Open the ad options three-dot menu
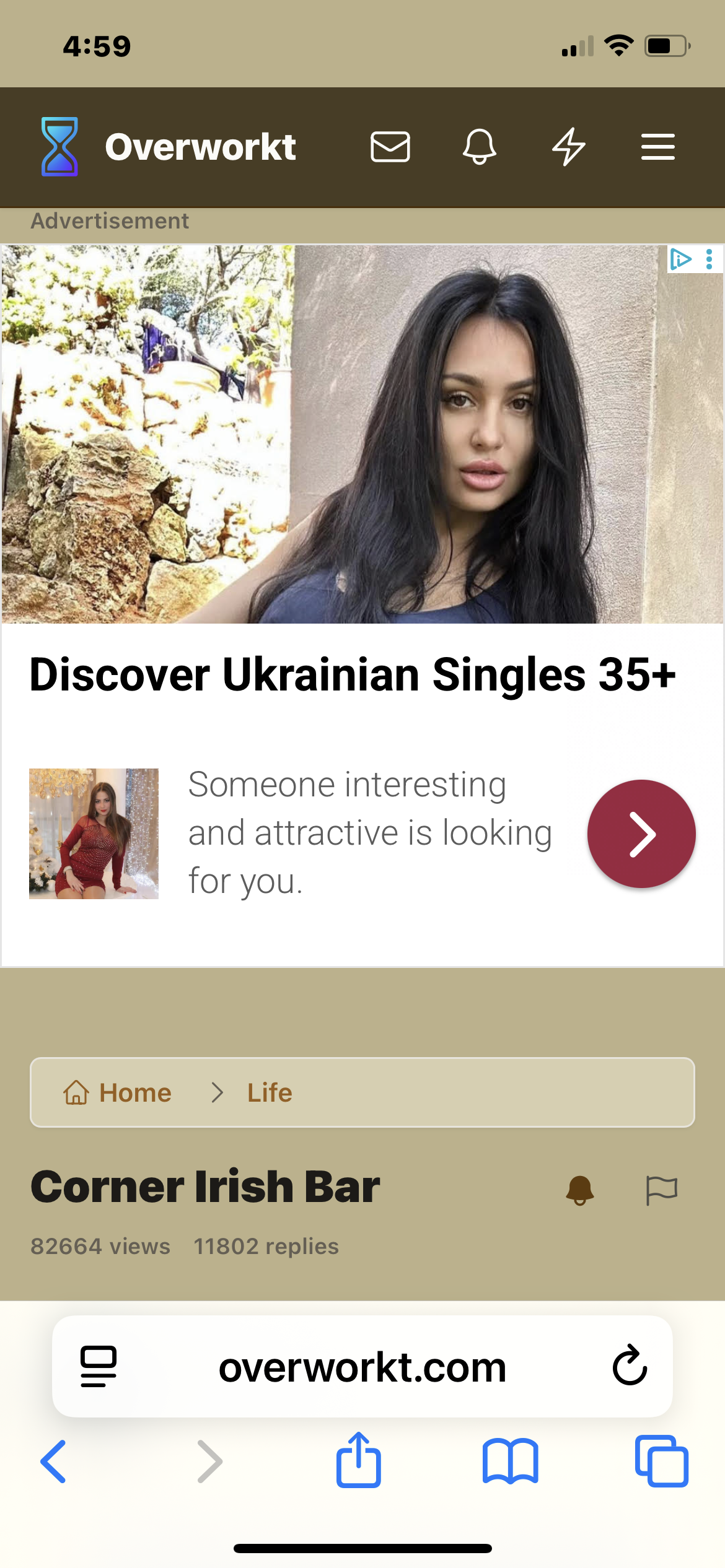 click(709, 259)
